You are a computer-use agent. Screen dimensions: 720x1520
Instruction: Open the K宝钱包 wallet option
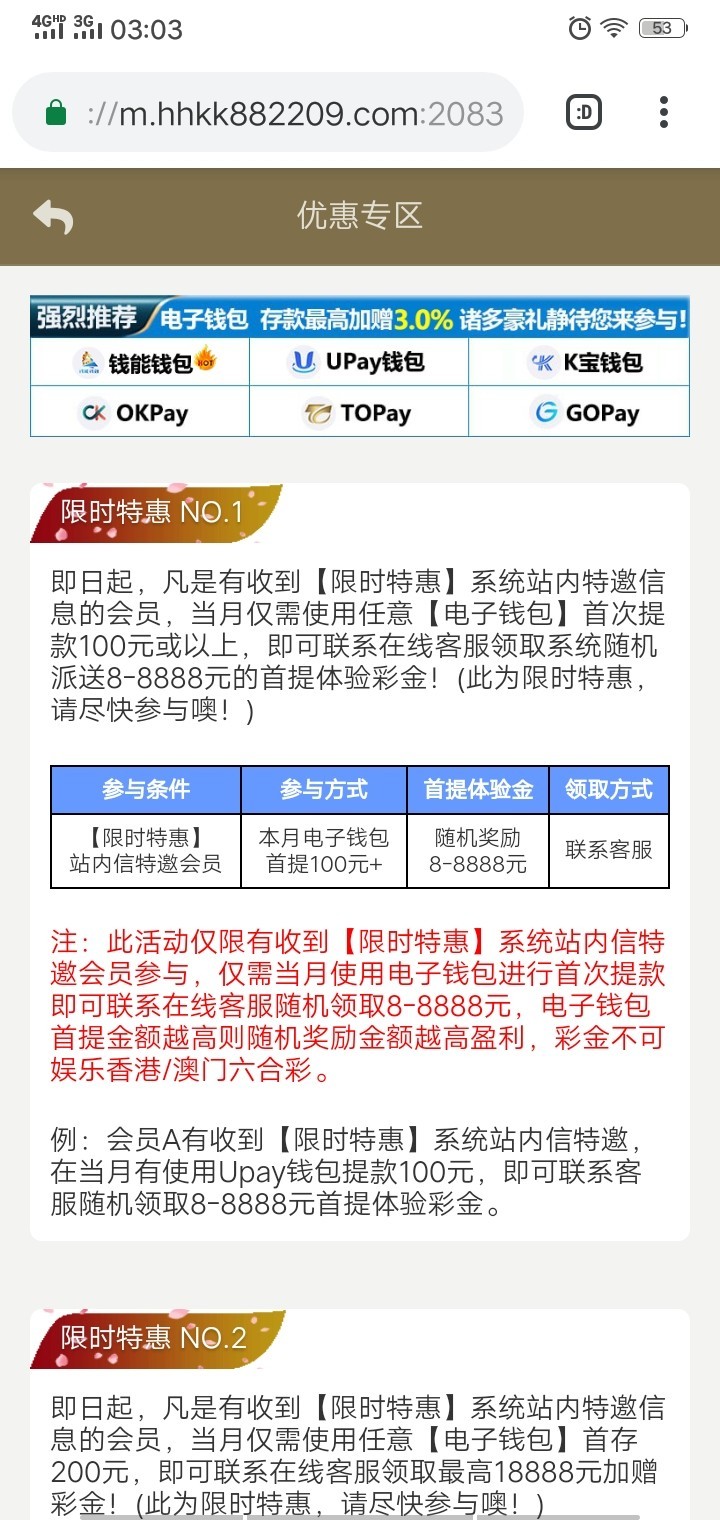tap(579, 362)
